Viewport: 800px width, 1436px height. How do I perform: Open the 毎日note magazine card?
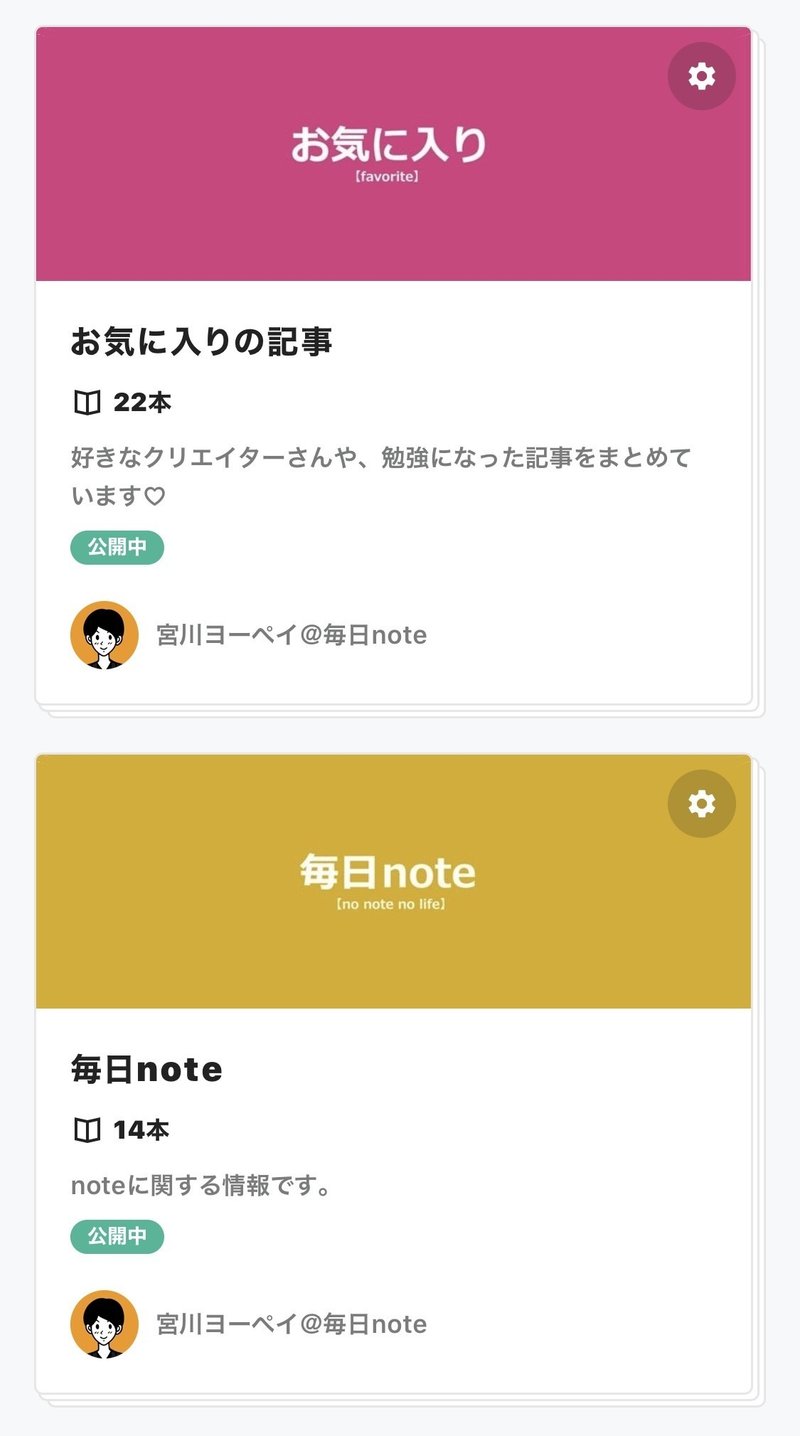point(147,1070)
